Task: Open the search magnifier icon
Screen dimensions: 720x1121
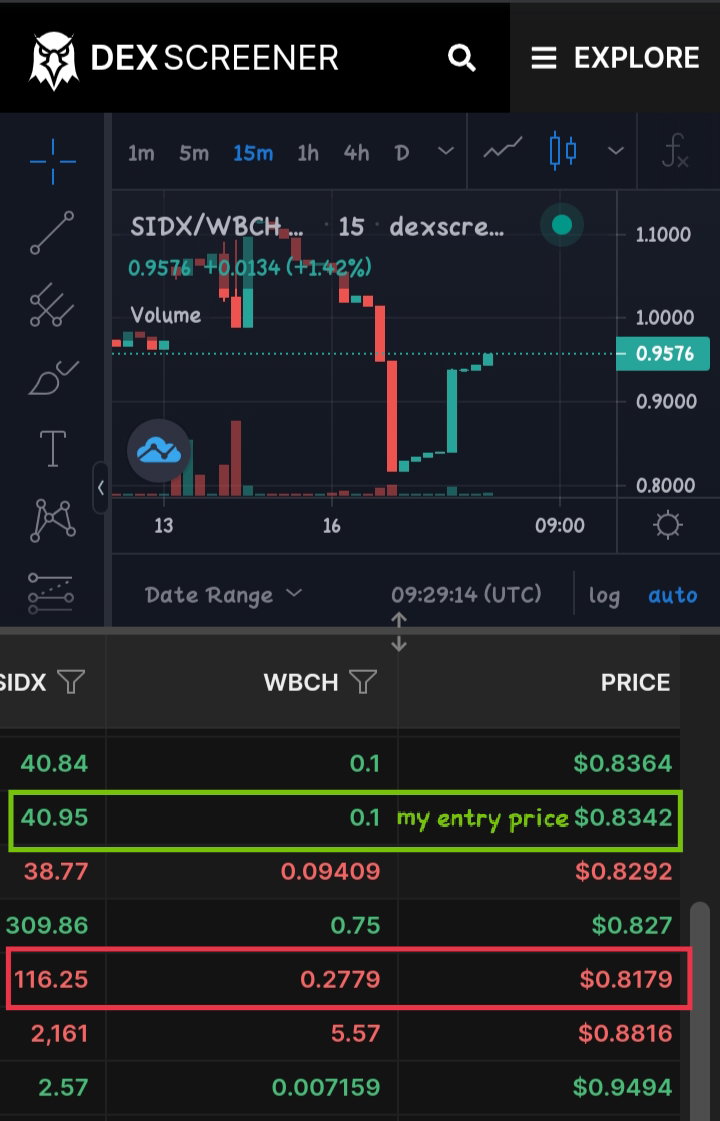Action: 461,58
